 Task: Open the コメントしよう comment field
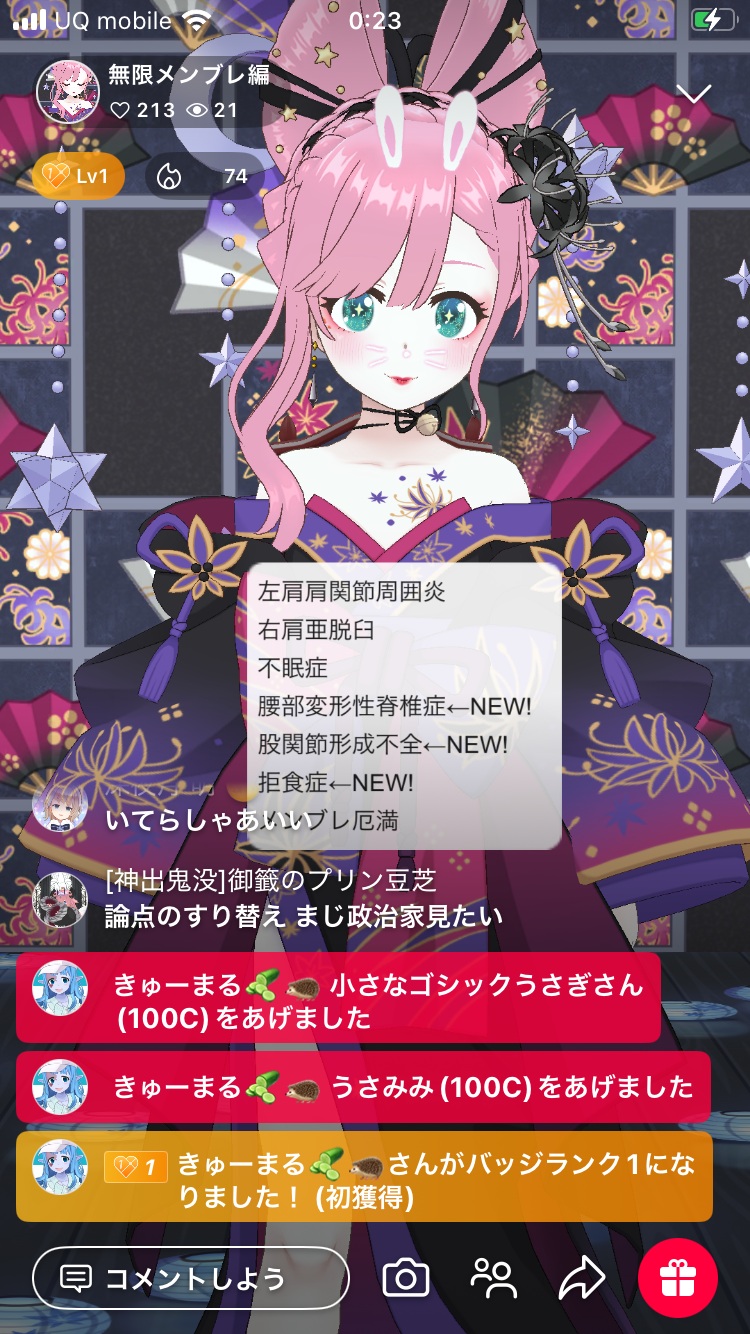click(x=190, y=1277)
